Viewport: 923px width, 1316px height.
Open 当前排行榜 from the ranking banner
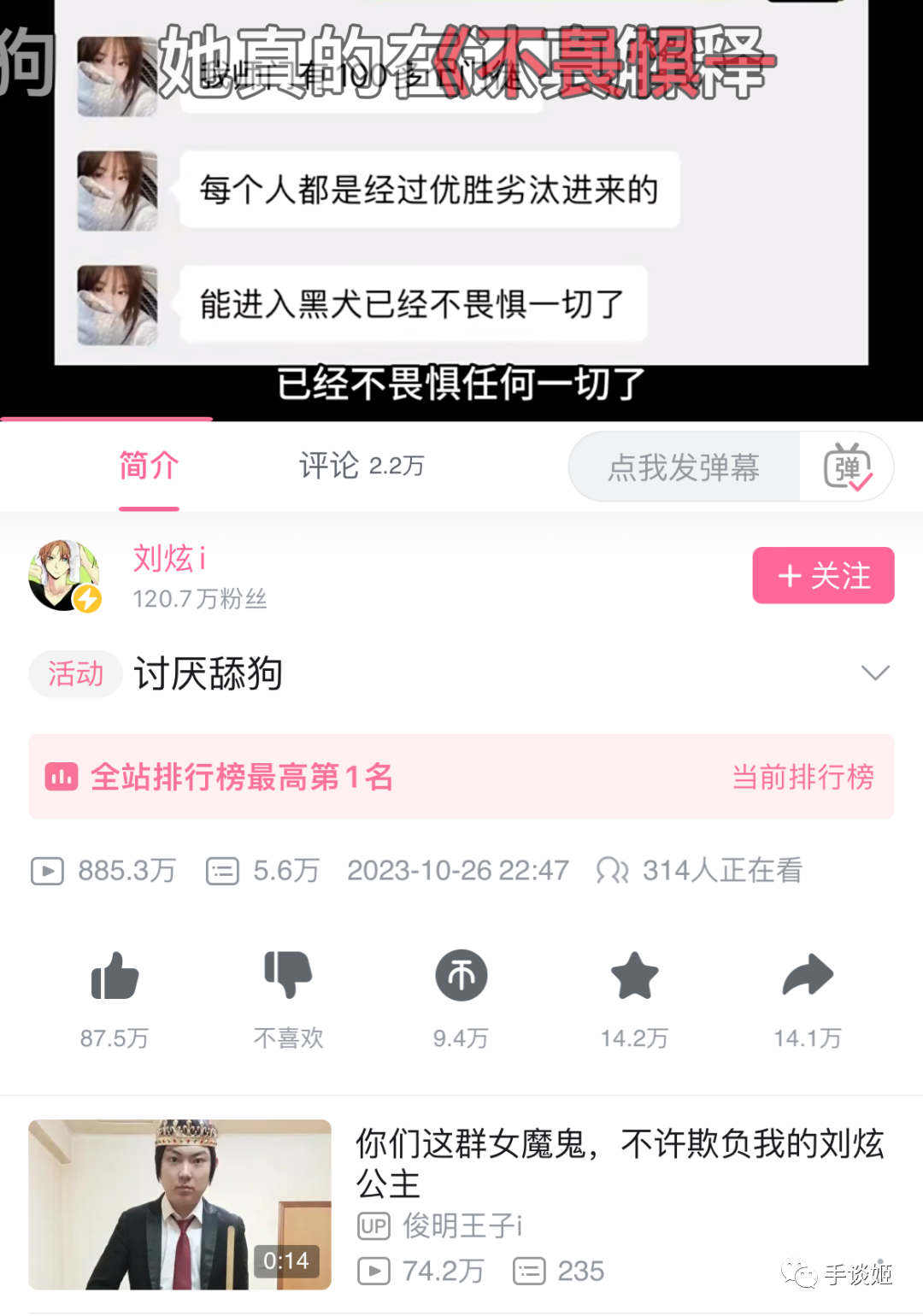coord(803,778)
